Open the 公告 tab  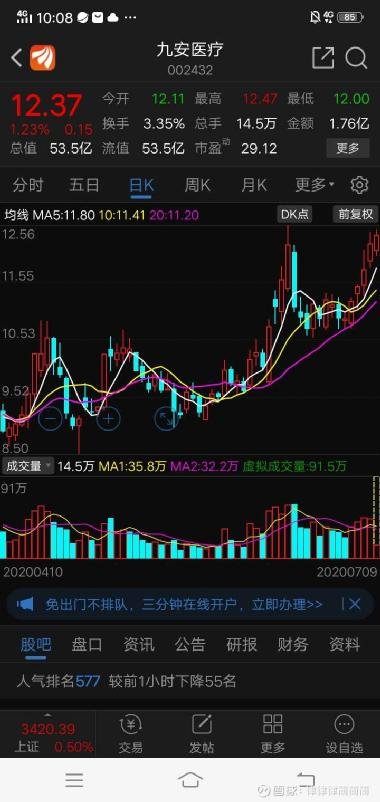coord(190,644)
